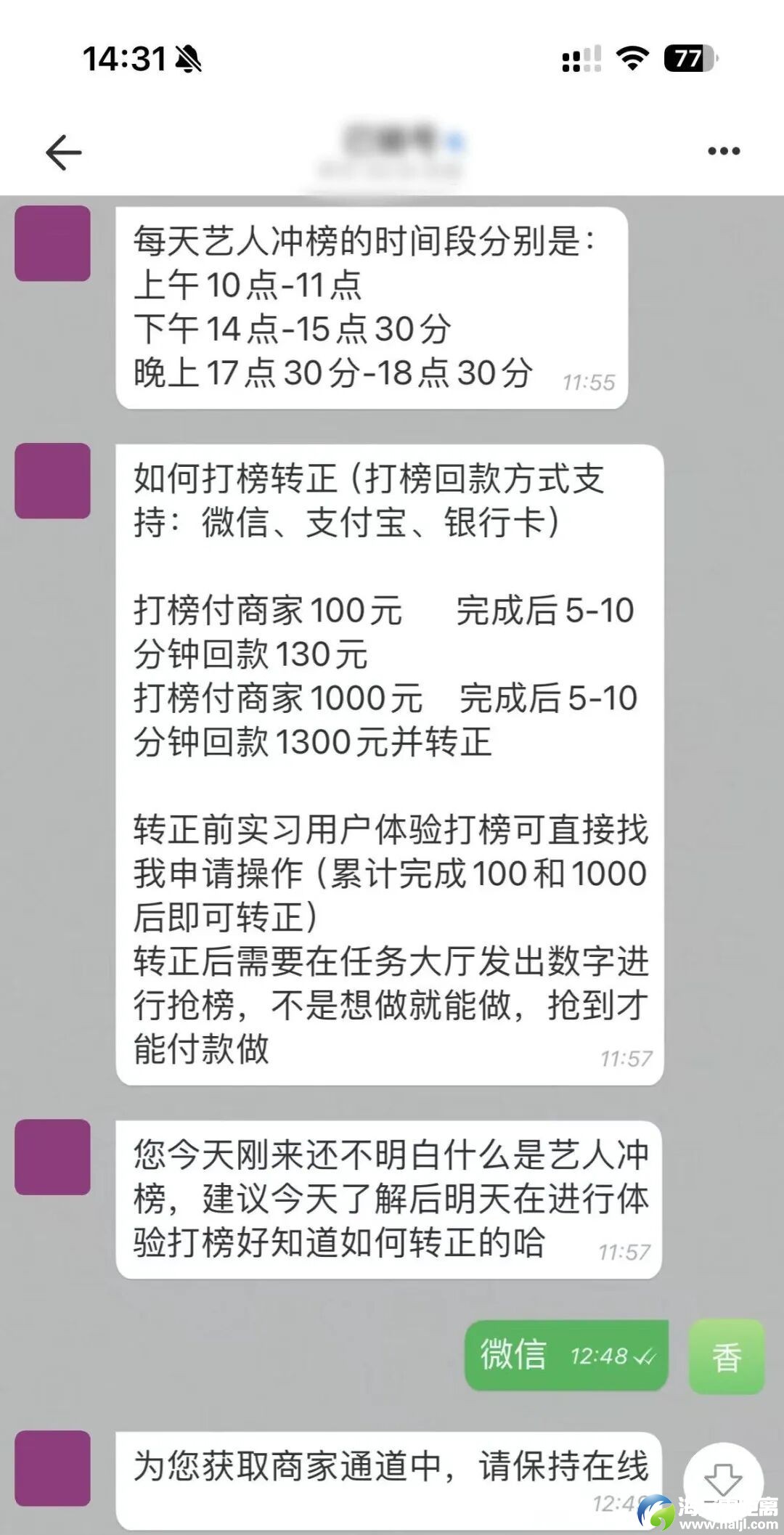Tap the green 香 avatar
This screenshot has width=784, height=1535.
point(726,1356)
